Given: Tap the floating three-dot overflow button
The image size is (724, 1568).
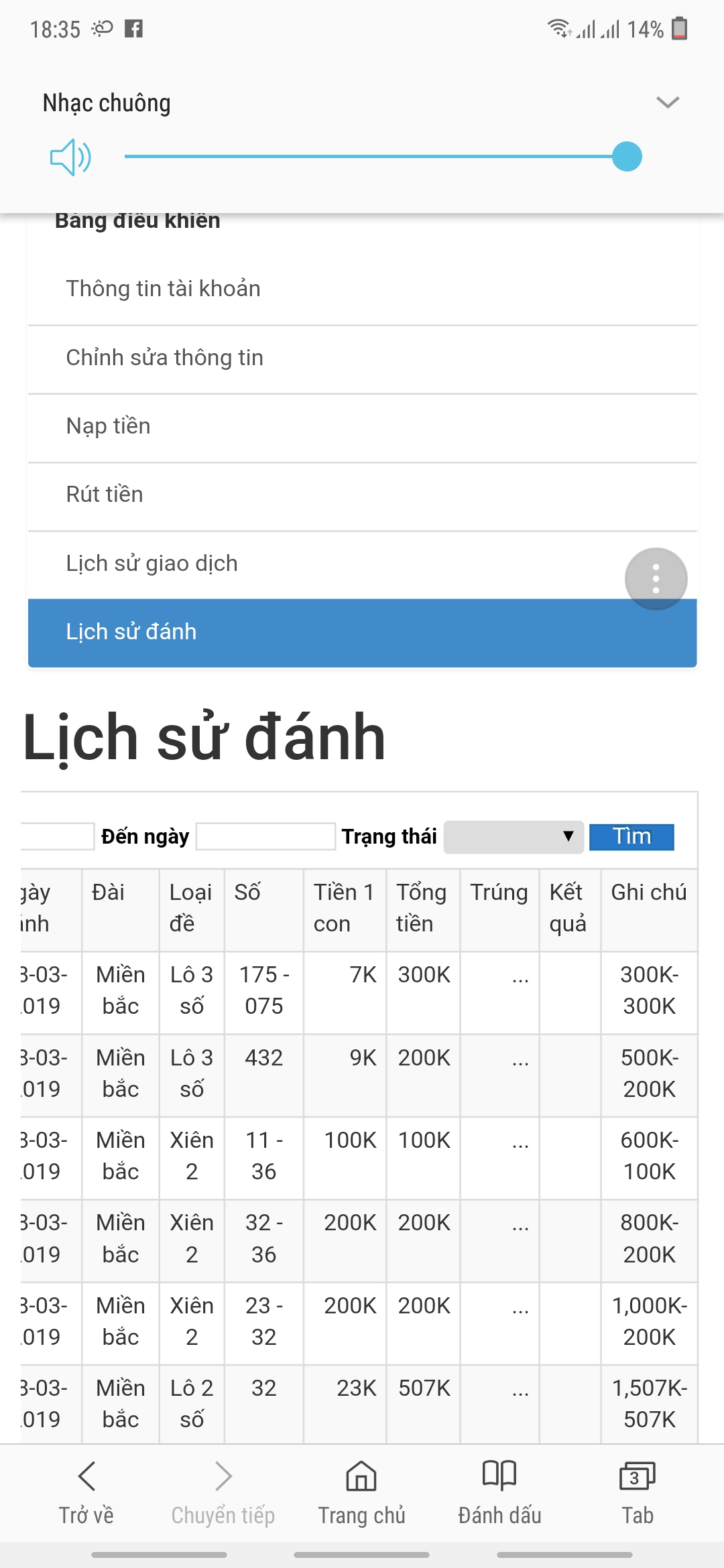Looking at the screenshot, I should pos(656,579).
